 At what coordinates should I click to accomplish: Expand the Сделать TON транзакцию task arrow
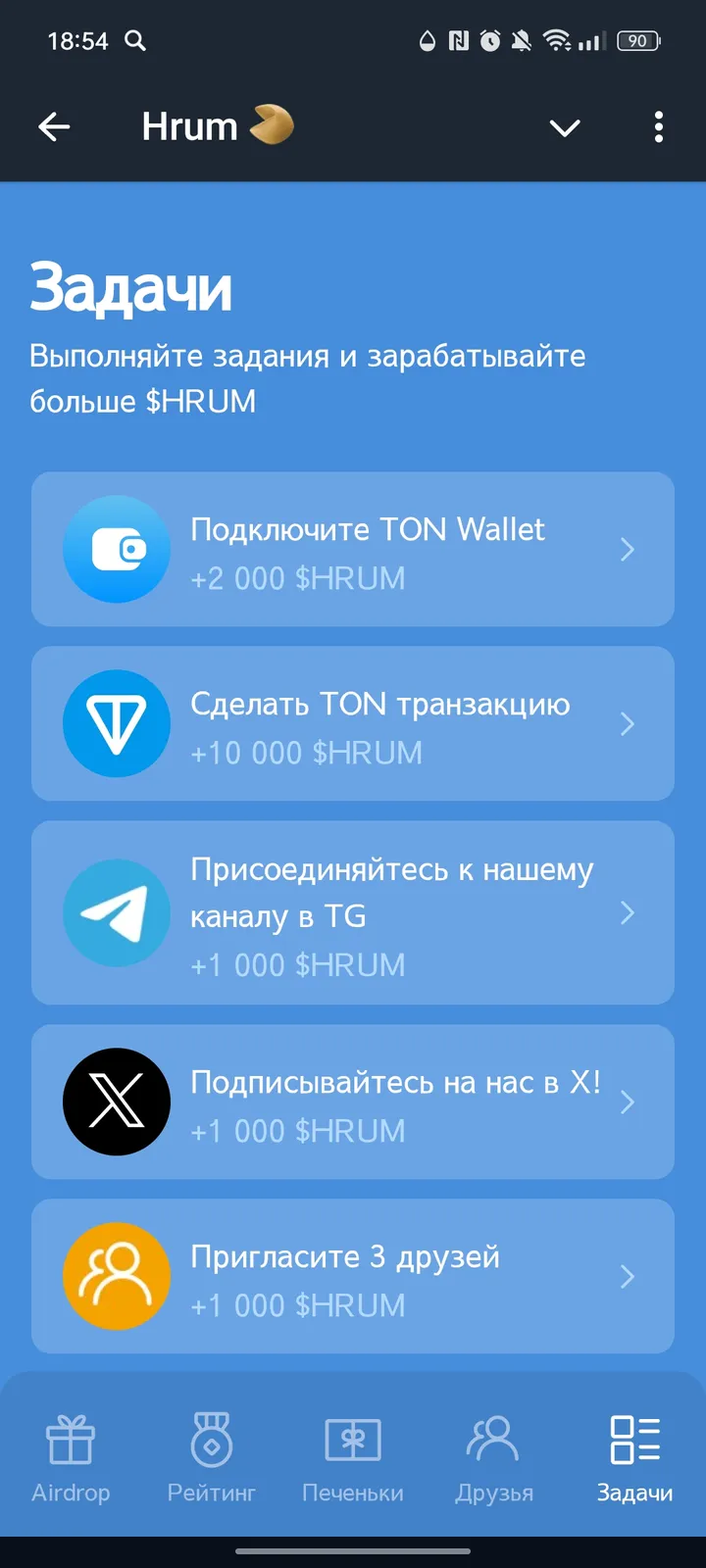pos(628,724)
